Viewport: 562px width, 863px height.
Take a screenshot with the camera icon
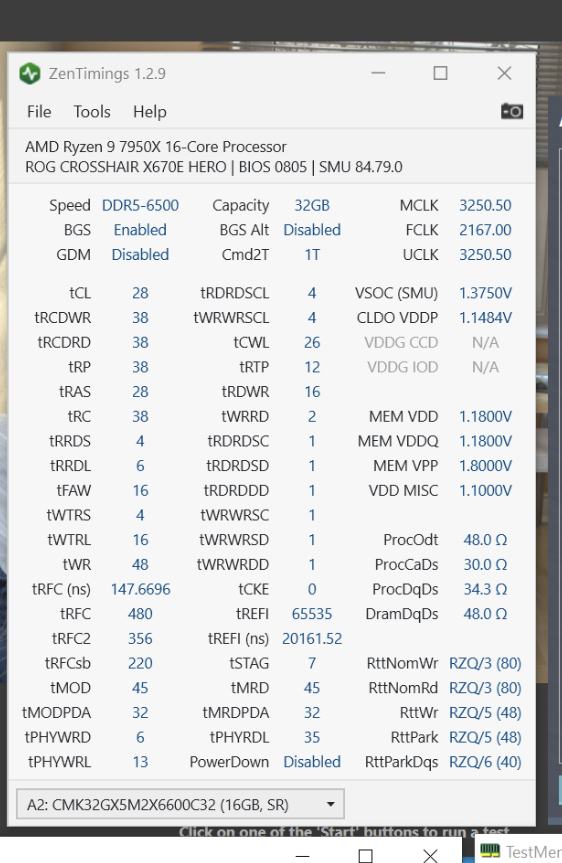(511, 111)
